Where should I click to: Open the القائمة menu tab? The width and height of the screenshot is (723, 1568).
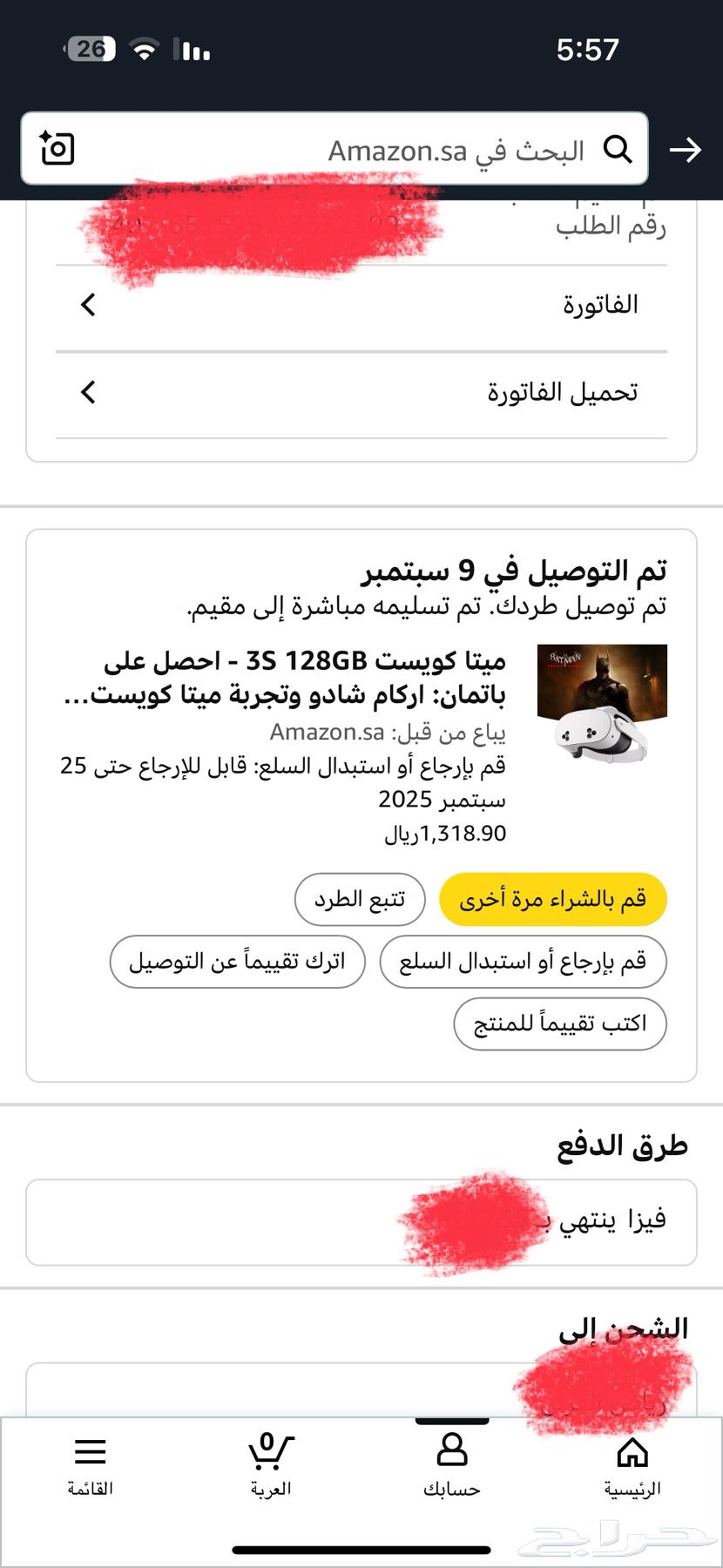pyautogui.click(x=91, y=1466)
